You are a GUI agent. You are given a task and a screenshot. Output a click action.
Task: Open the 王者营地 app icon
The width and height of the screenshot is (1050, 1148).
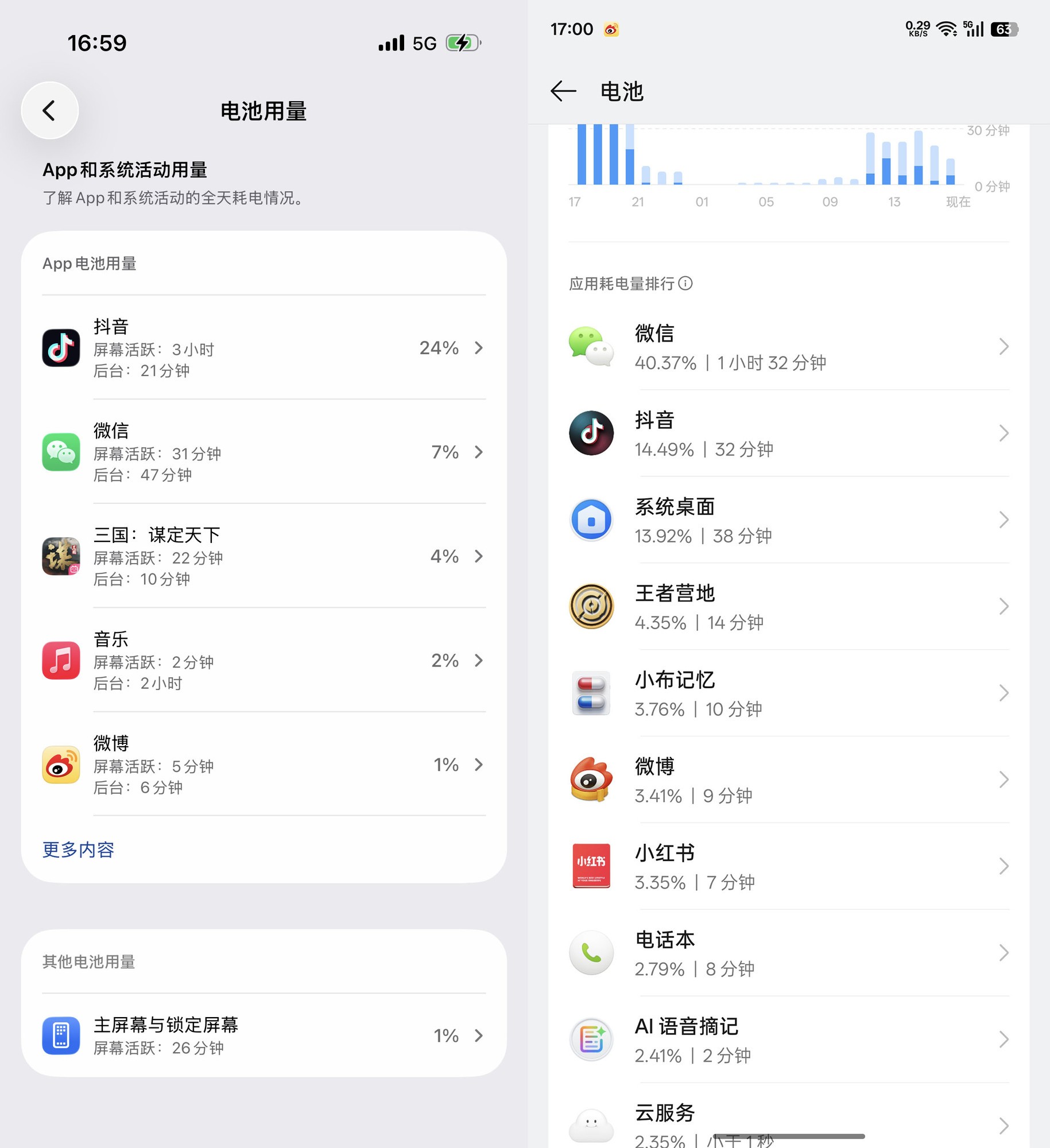click(591, 607)
